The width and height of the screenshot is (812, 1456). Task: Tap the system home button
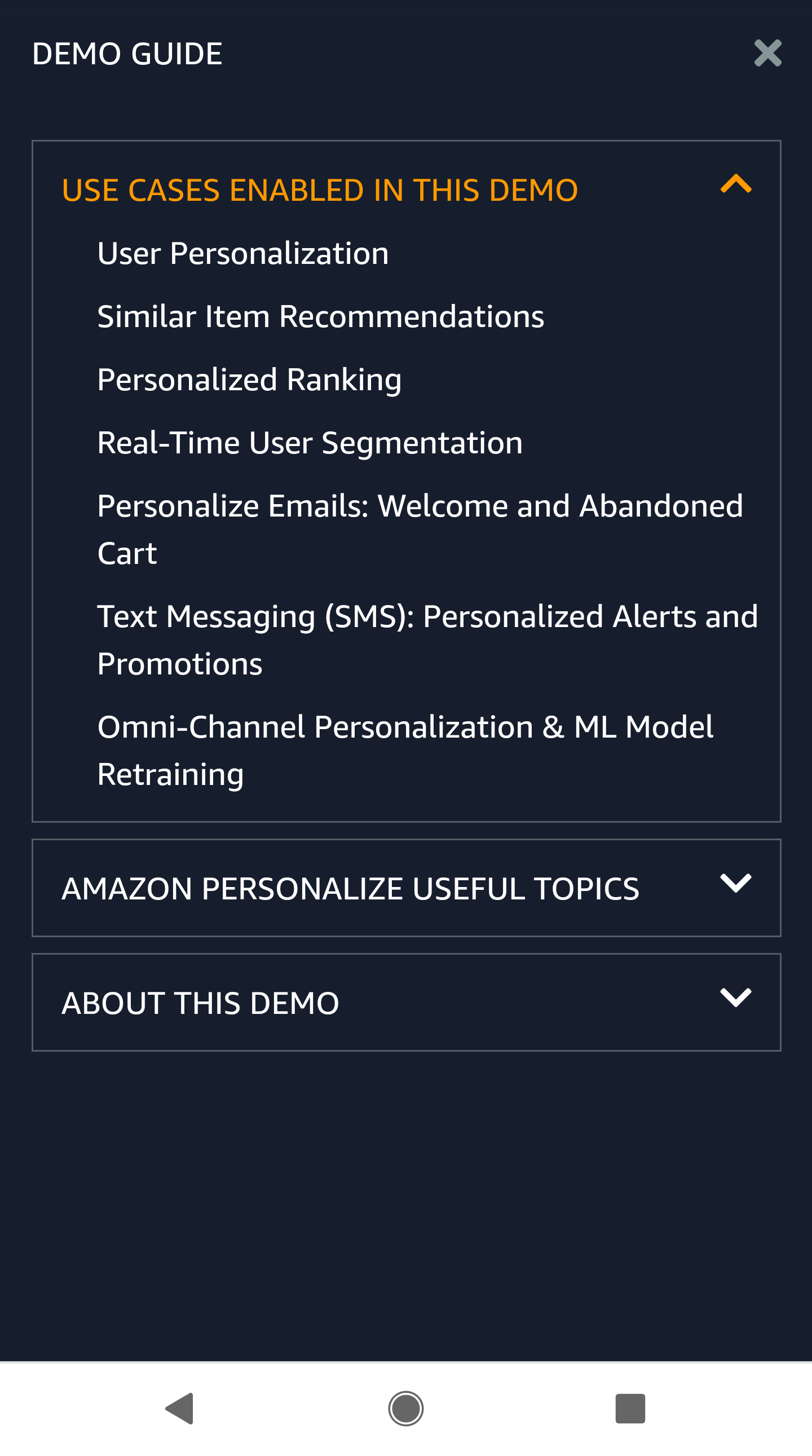click(405, 1408)
